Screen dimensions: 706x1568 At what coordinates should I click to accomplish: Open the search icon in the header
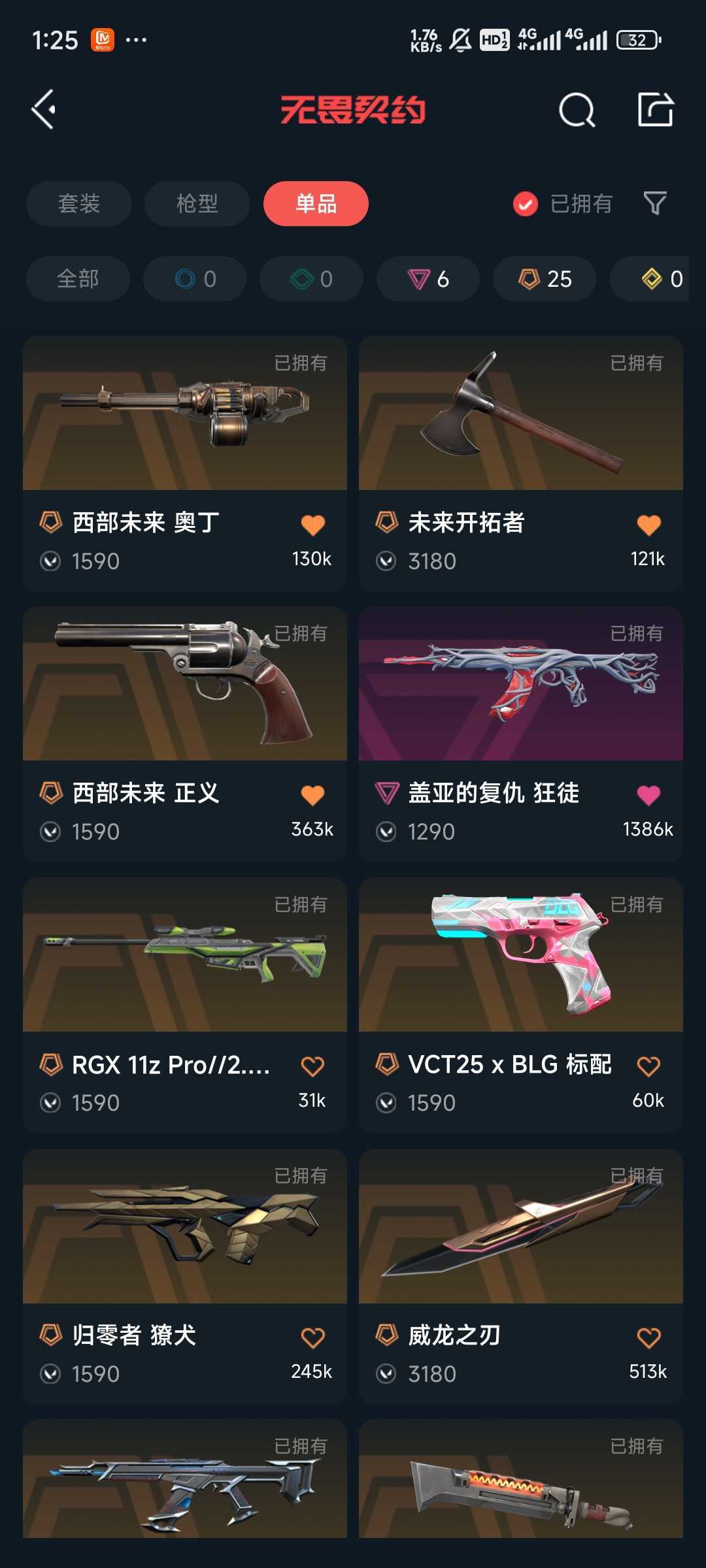click(x=577, y=110)
